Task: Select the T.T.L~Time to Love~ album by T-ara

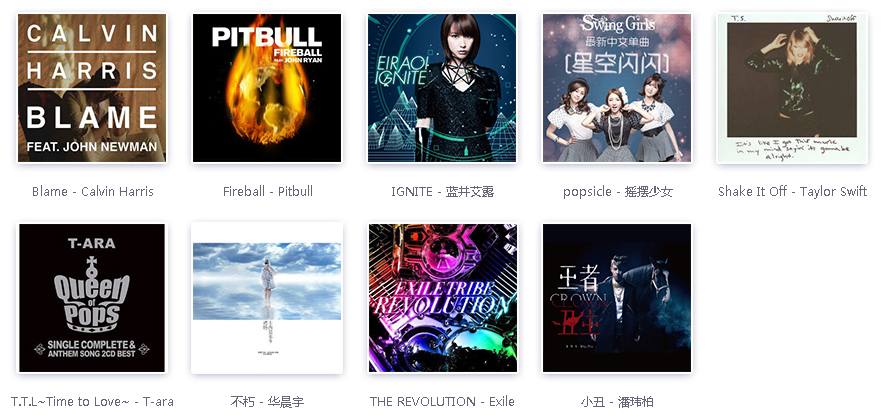Action: click(x=92, y=298)
